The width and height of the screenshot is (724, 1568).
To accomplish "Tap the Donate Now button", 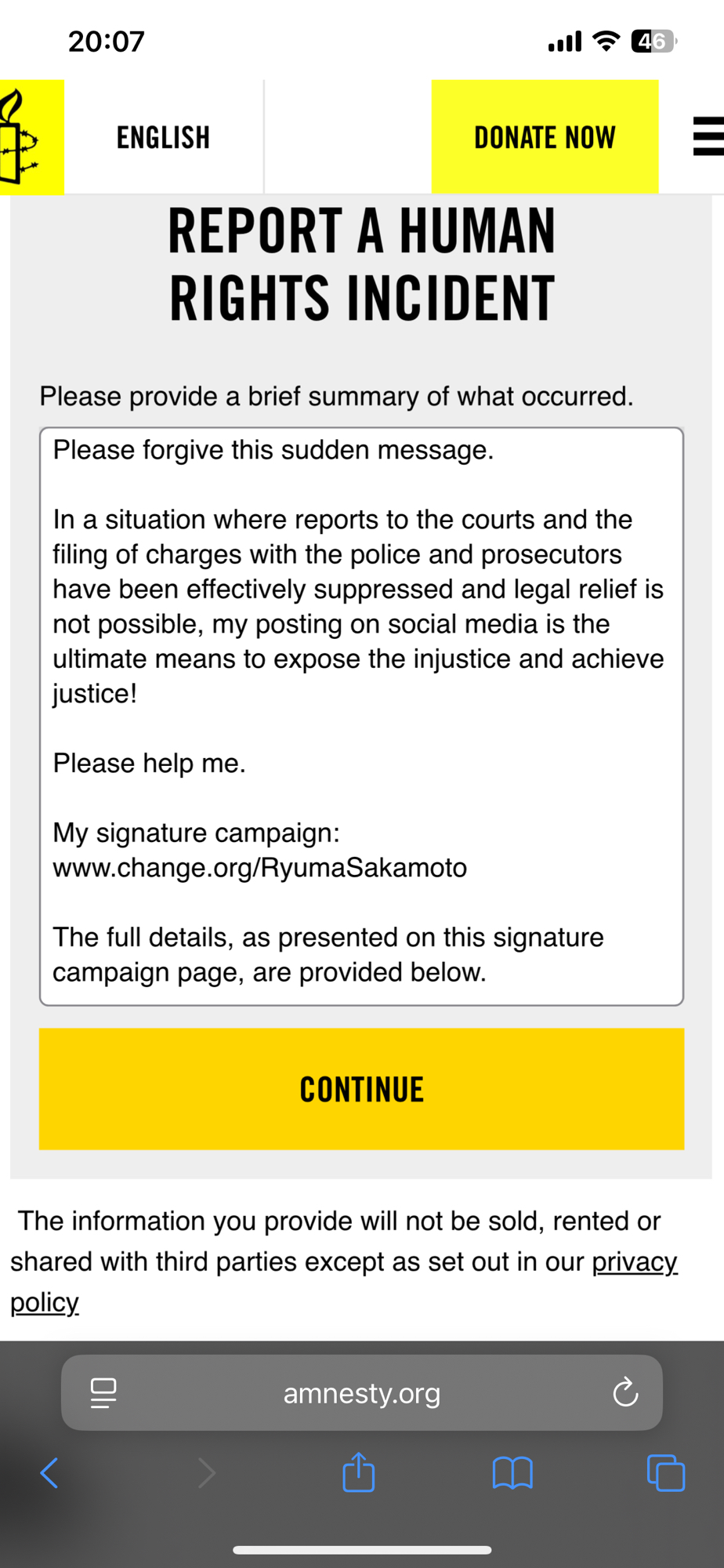I will click(x=545, y=137).
